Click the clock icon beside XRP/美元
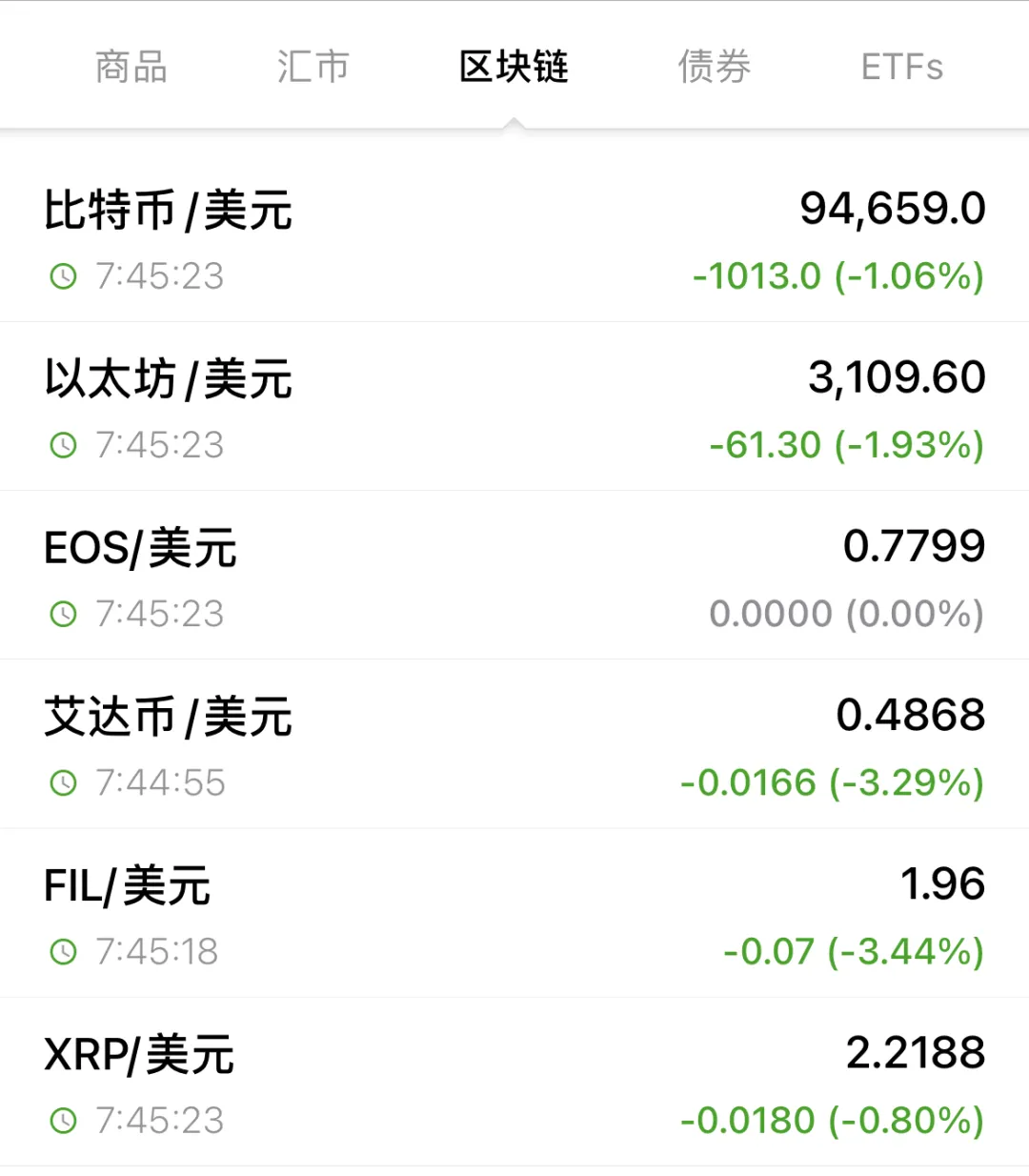The height and width of the screenshot is (1176, 1029). (63, 1120)
